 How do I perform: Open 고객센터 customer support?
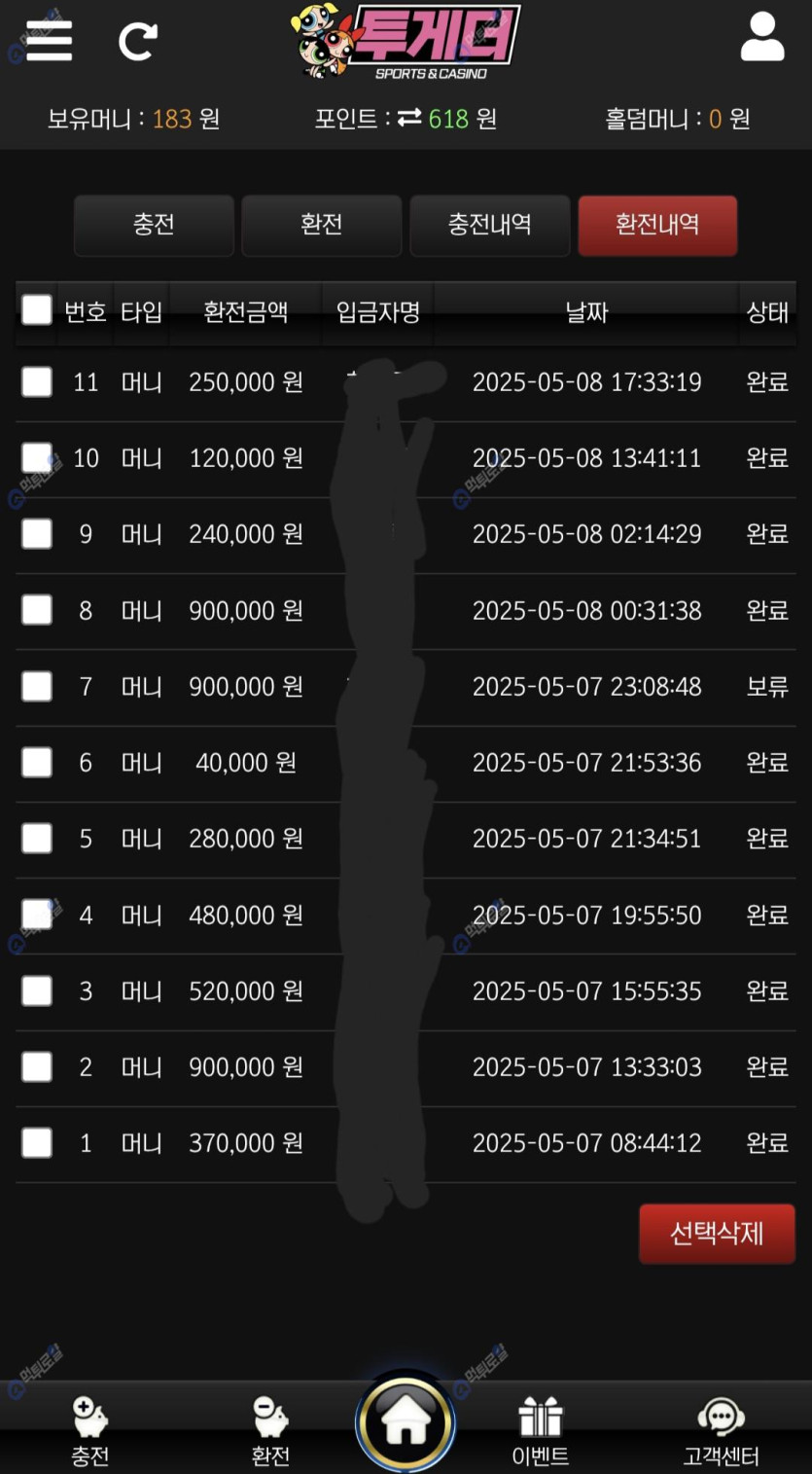(x=721, y=1430)
